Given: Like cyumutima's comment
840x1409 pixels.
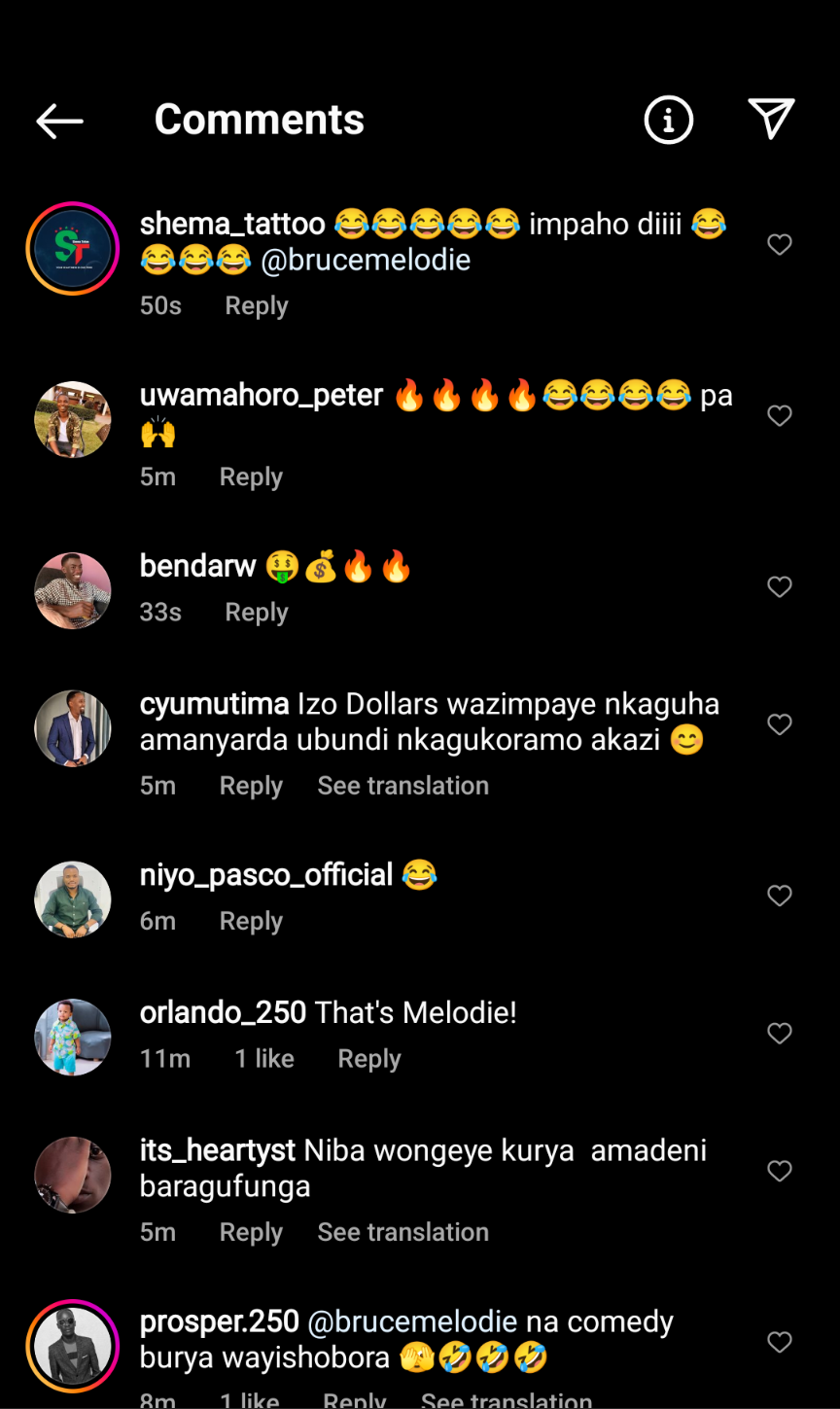Looking at the screenshot, I should tap(780, 724).
